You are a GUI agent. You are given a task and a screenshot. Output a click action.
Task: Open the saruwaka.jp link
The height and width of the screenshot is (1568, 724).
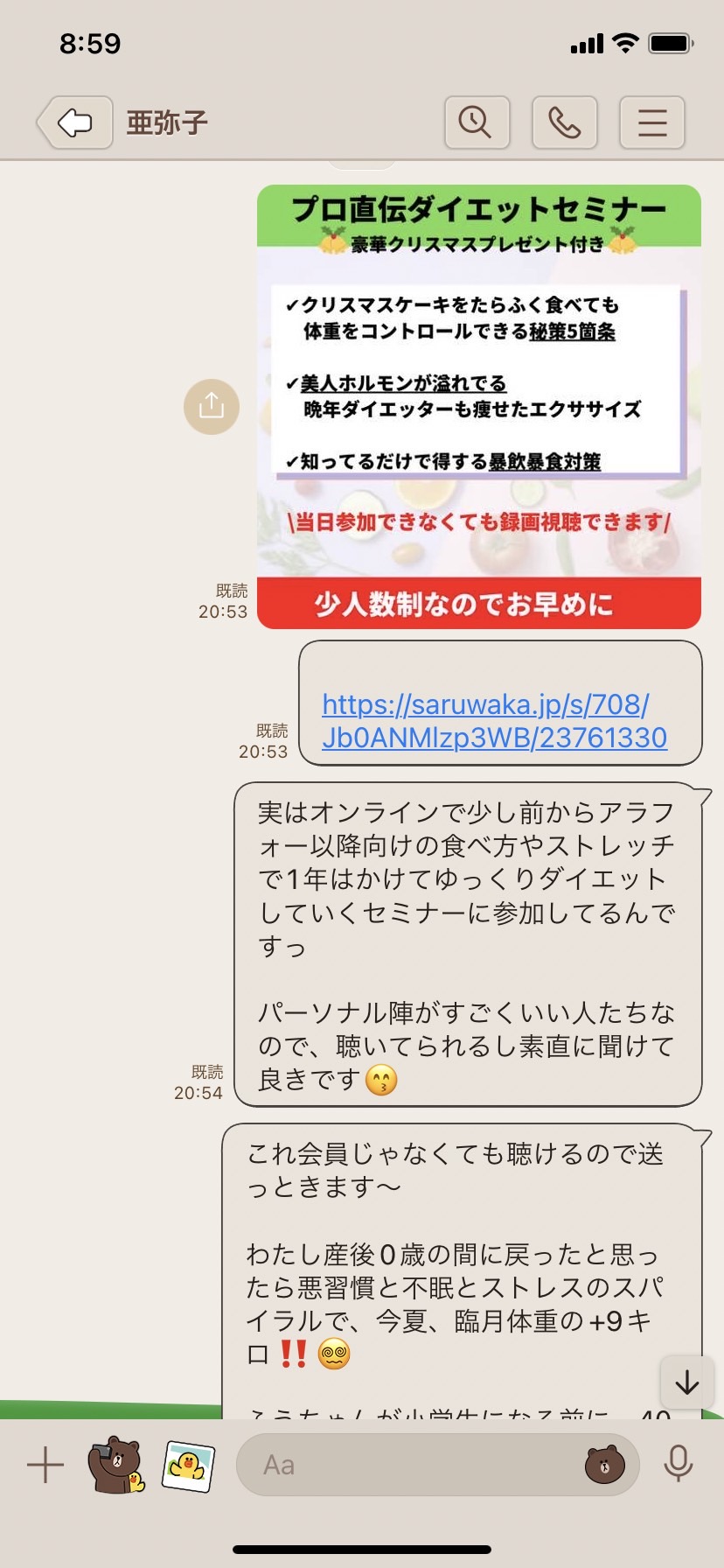494,721
